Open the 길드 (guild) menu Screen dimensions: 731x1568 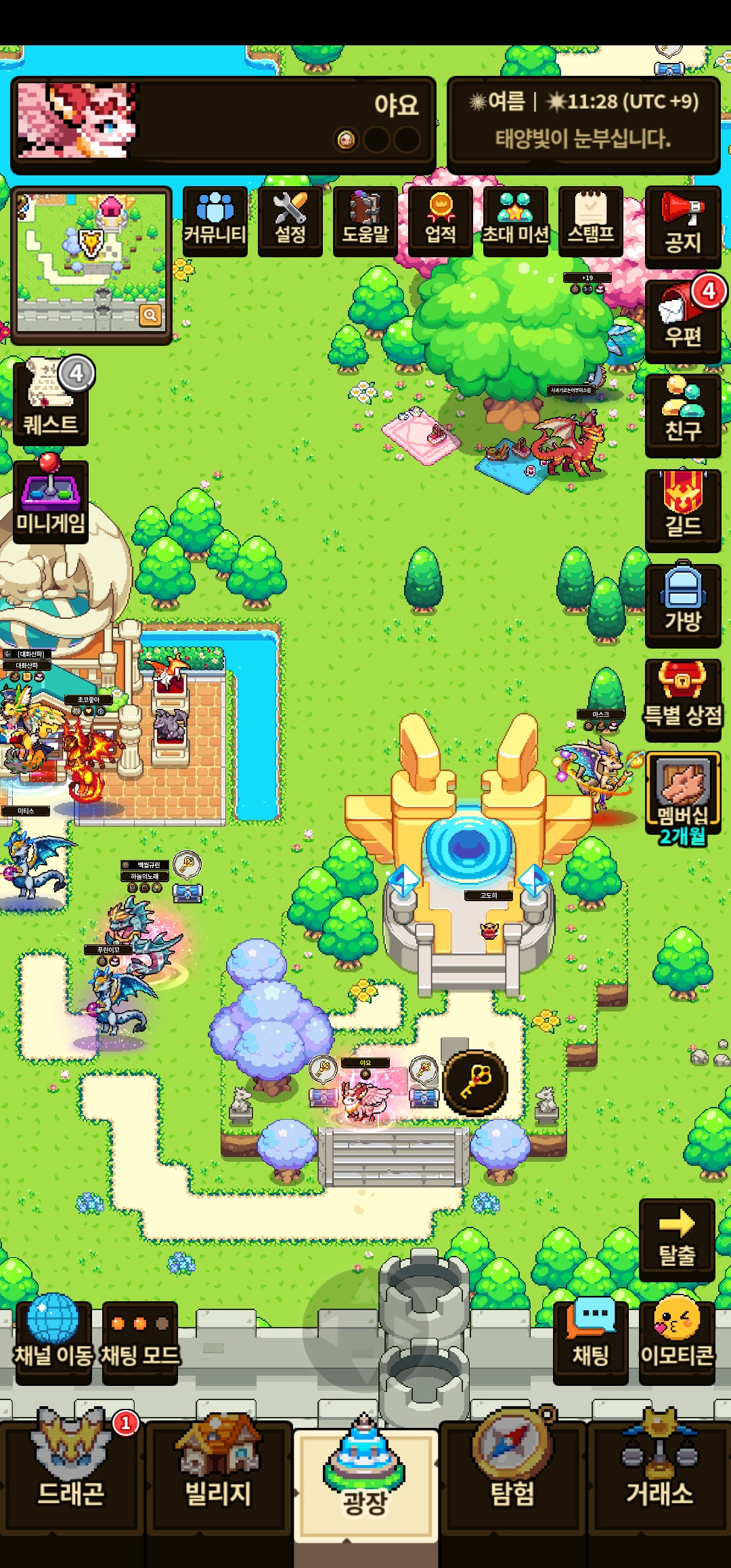682,509
